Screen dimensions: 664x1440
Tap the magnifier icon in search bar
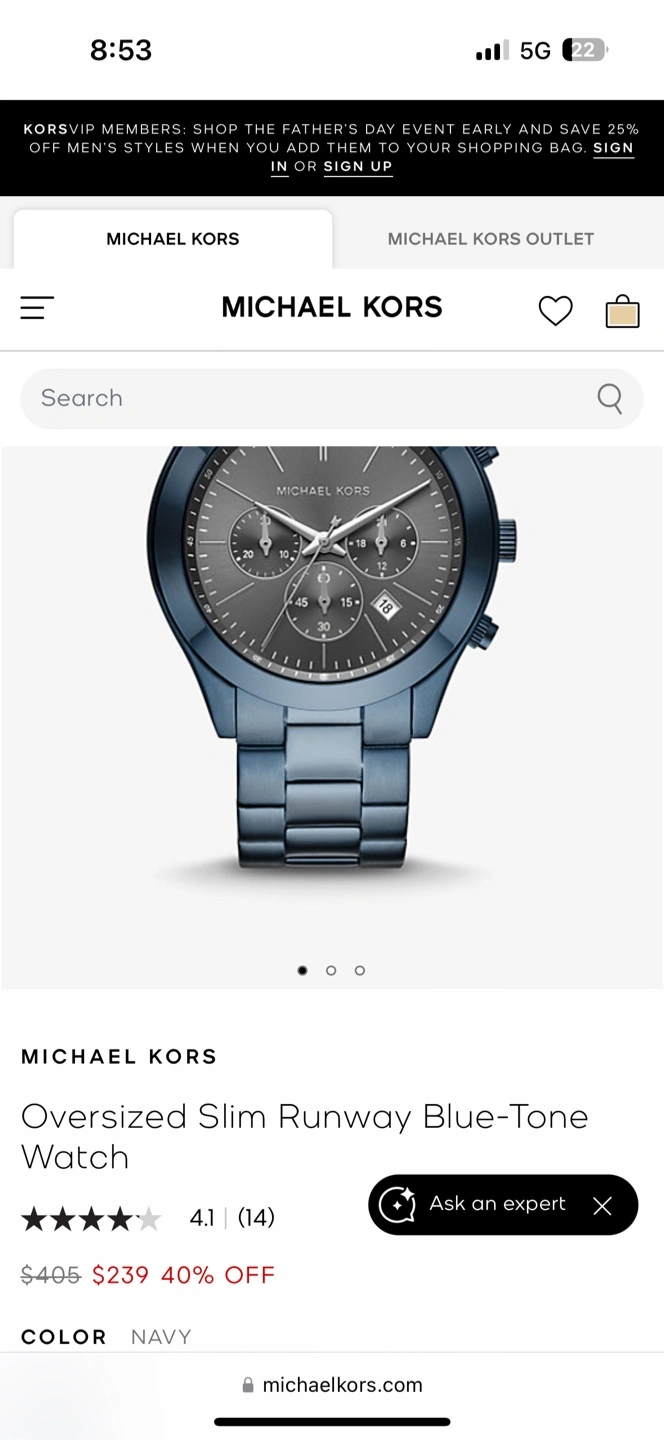tap(609, 398)
